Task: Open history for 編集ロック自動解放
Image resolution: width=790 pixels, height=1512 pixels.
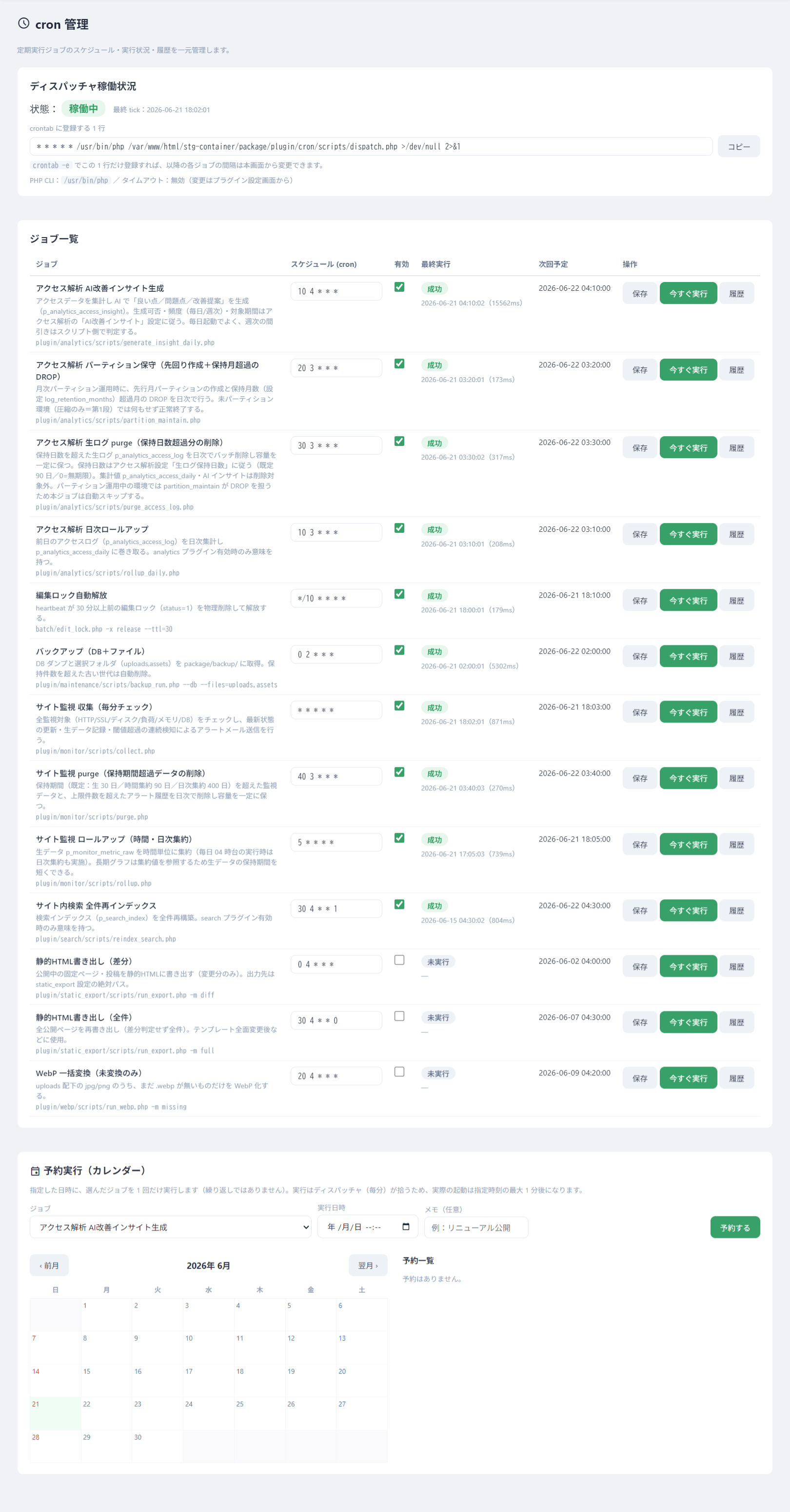Action: [736, 600]
